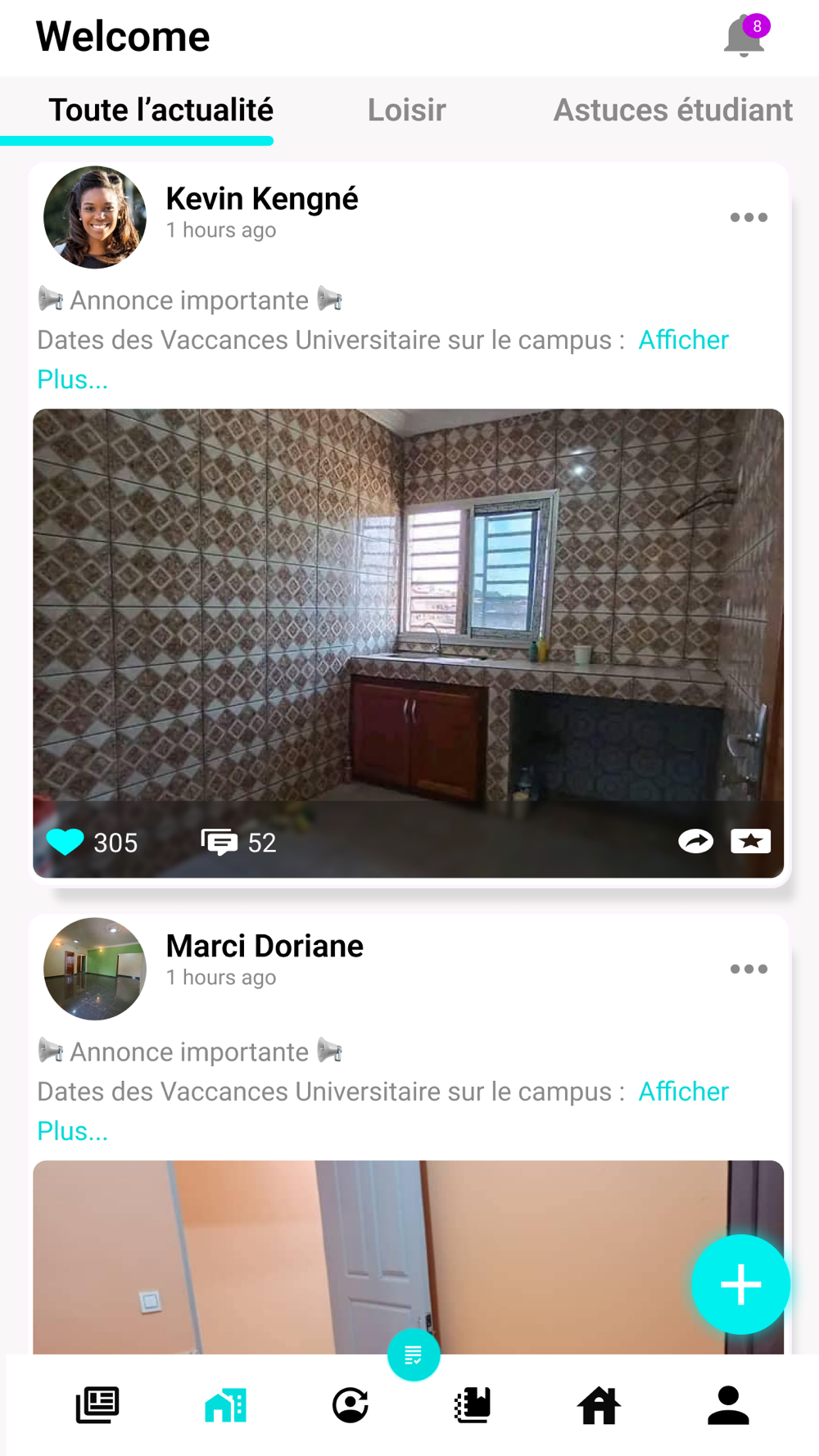View Marci Doriane's profile picture
This screenshot has width=819, height=1456.
(x=95, y=969)
